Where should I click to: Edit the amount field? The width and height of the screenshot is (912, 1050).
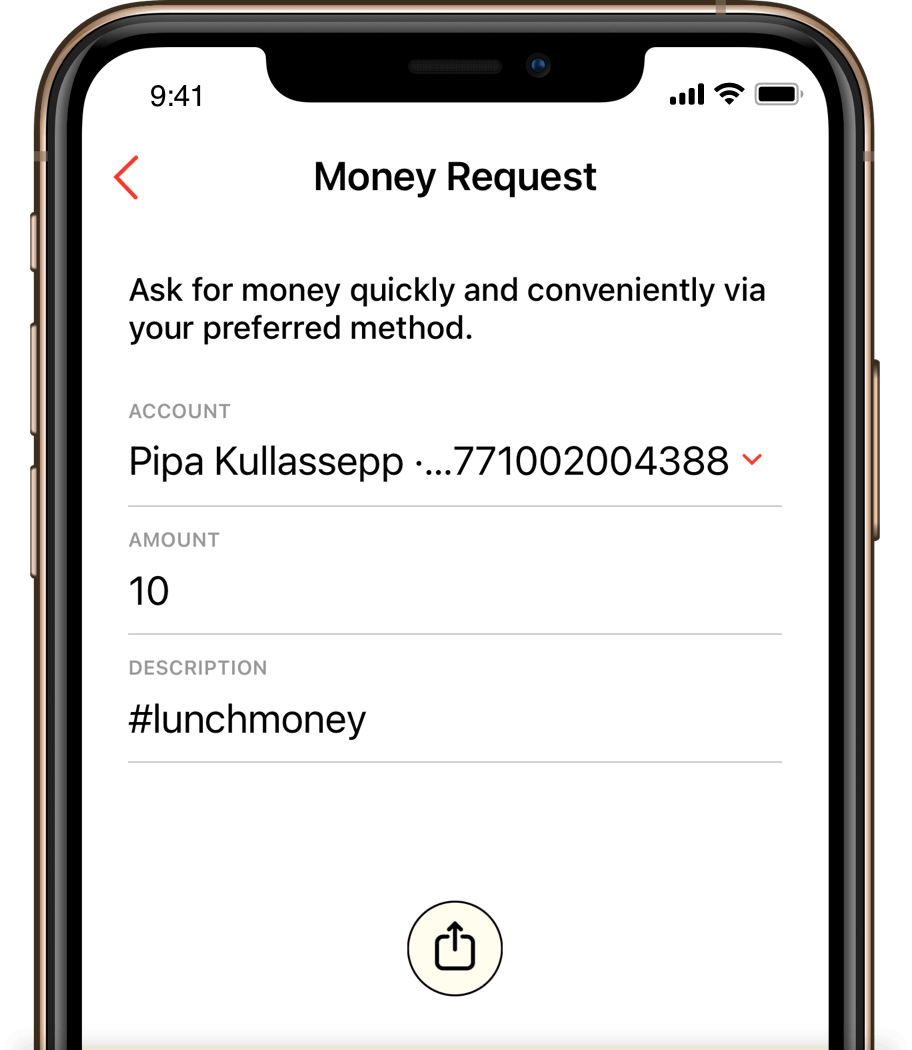[x=454, y=591]
